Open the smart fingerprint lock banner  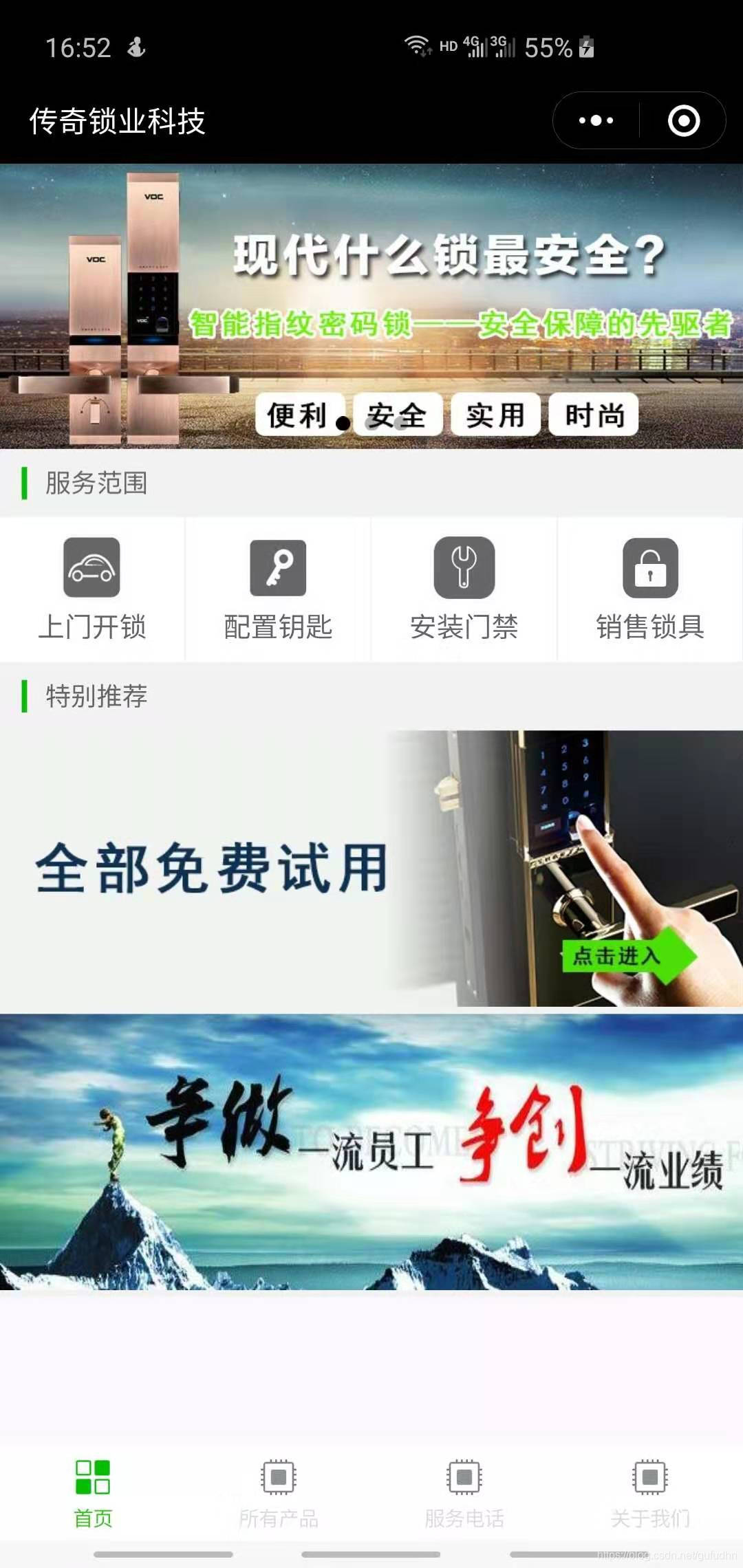click(x=371, y=306)
